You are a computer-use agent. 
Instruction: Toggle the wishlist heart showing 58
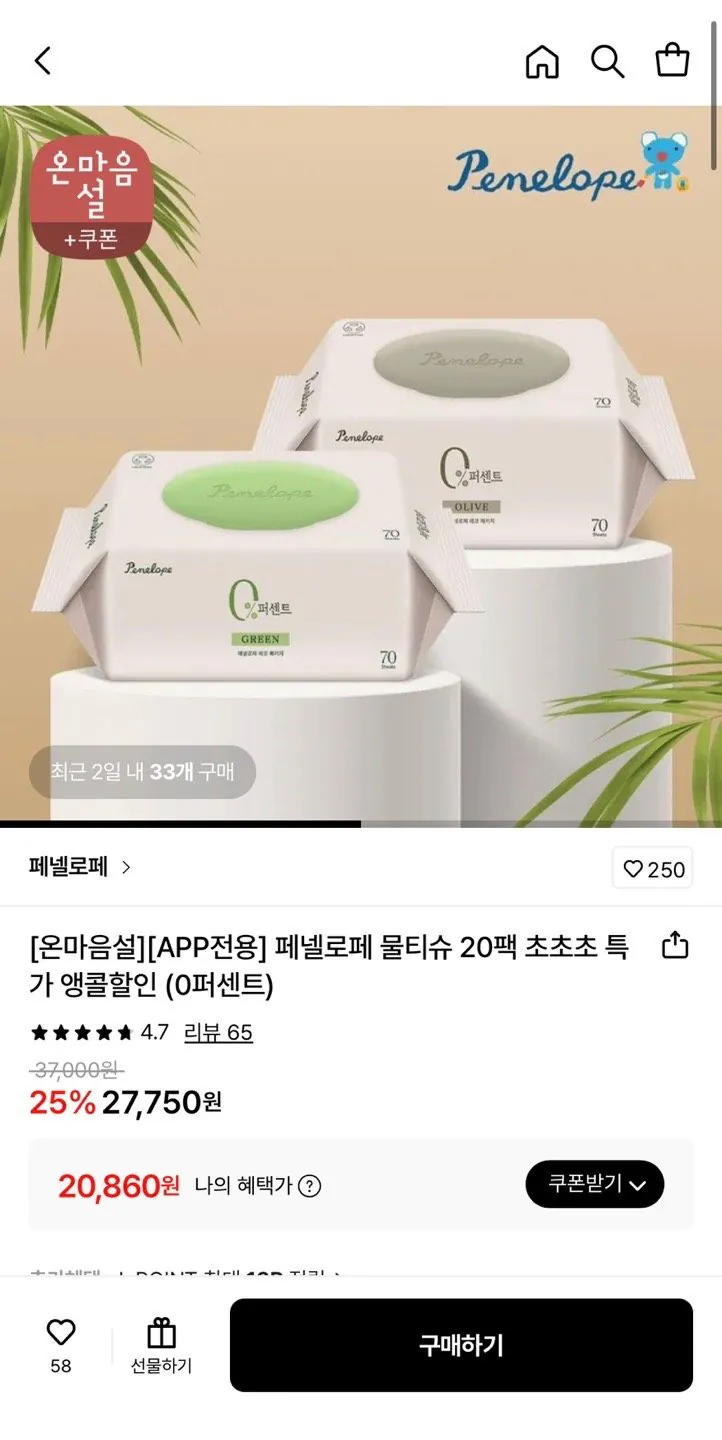click(61, 1345)
